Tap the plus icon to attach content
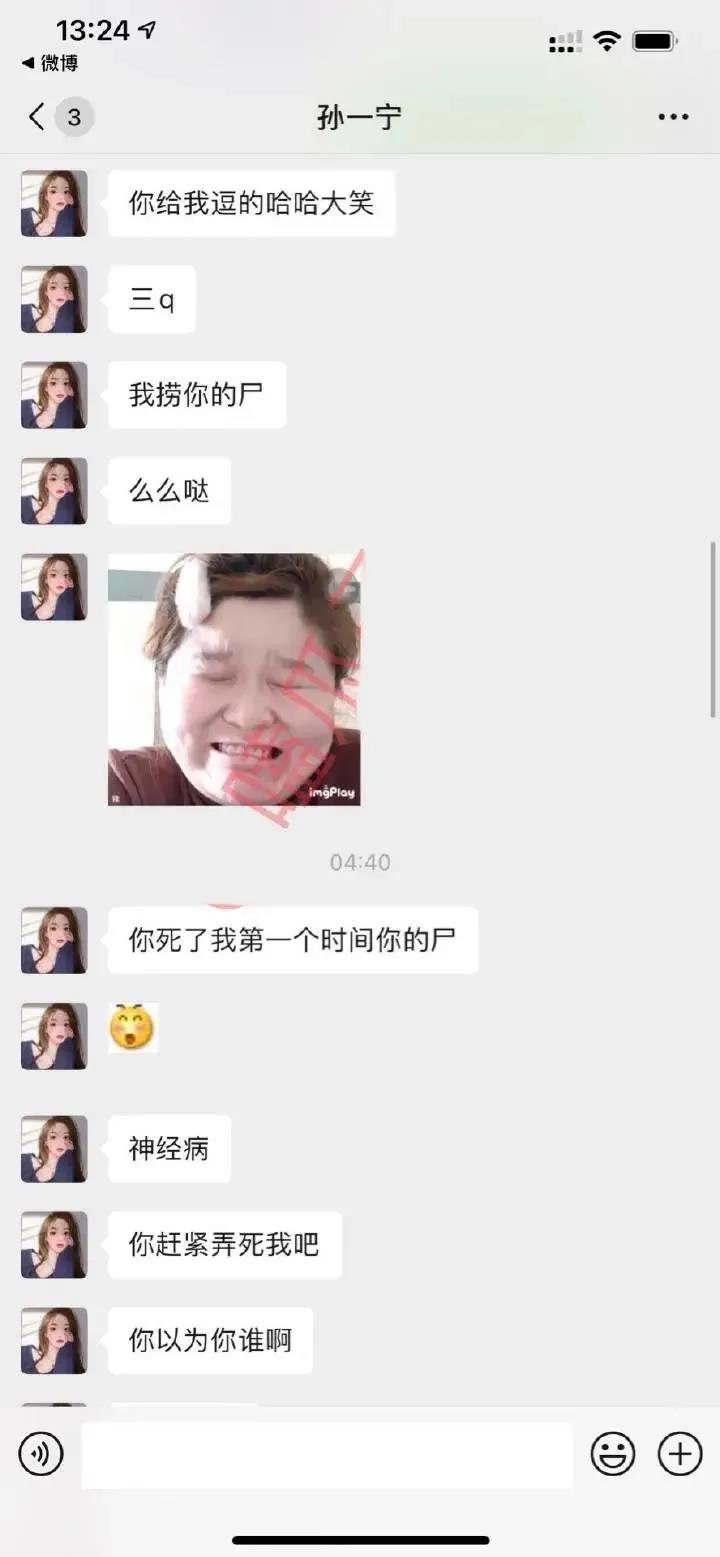 (x=679, y=1454)
